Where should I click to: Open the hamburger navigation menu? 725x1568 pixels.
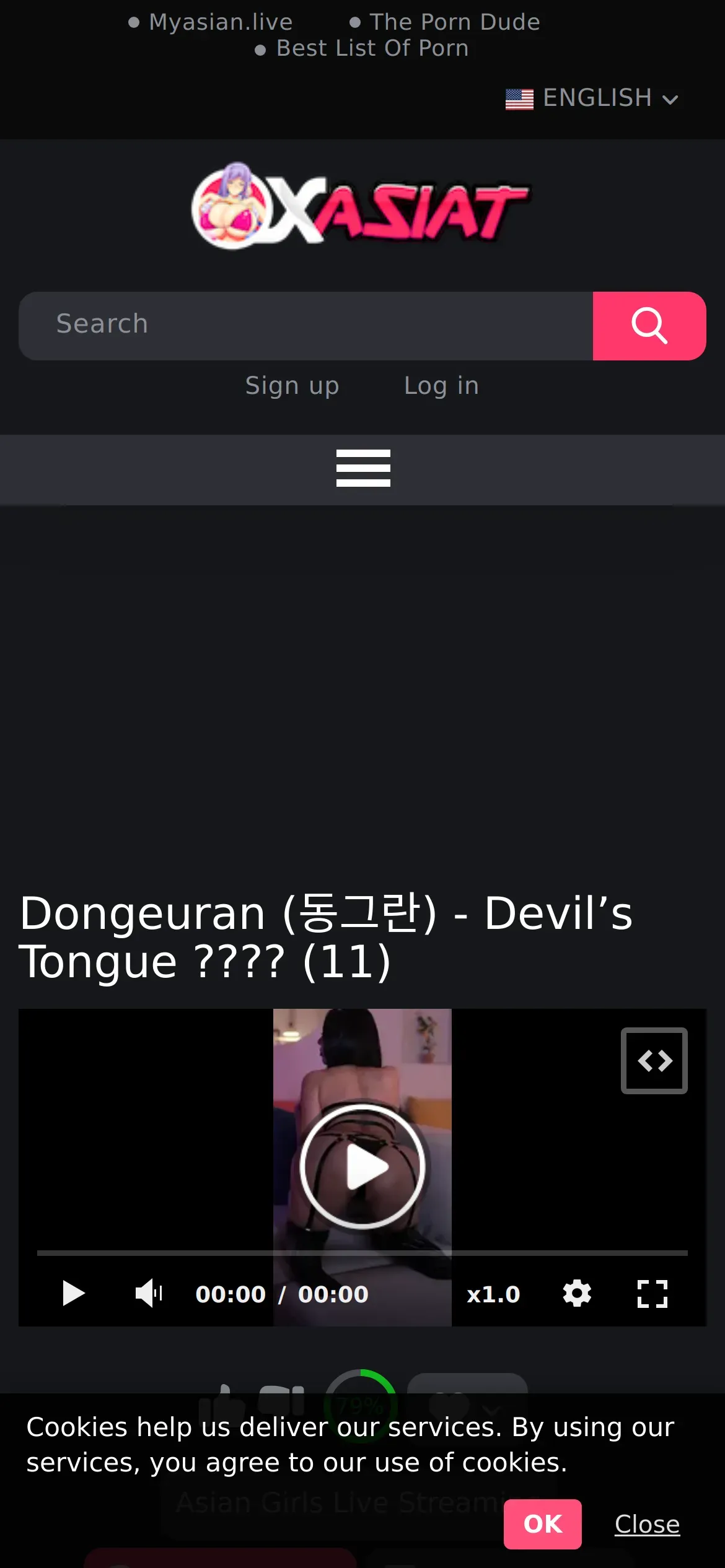tap(363, 468)
